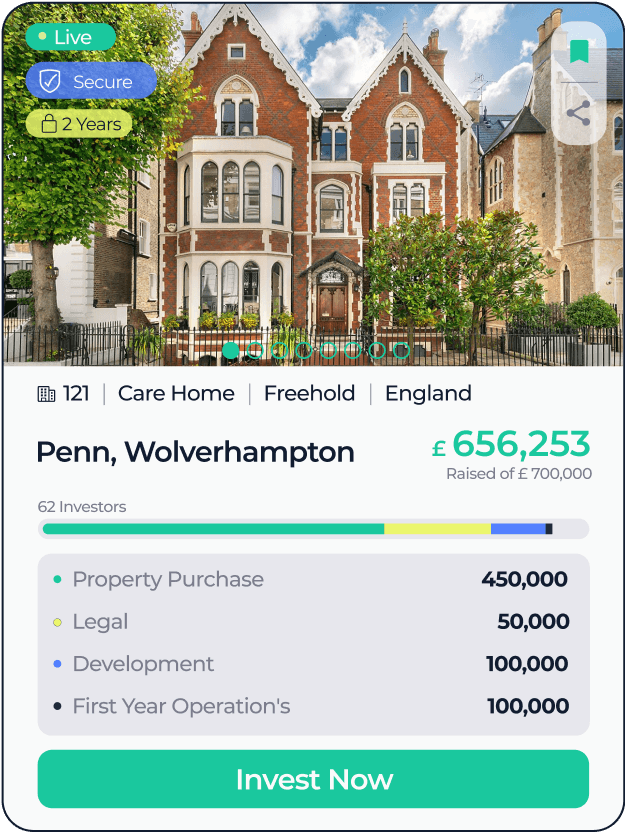Jump to the second photo indicator dot

(255, 350)
